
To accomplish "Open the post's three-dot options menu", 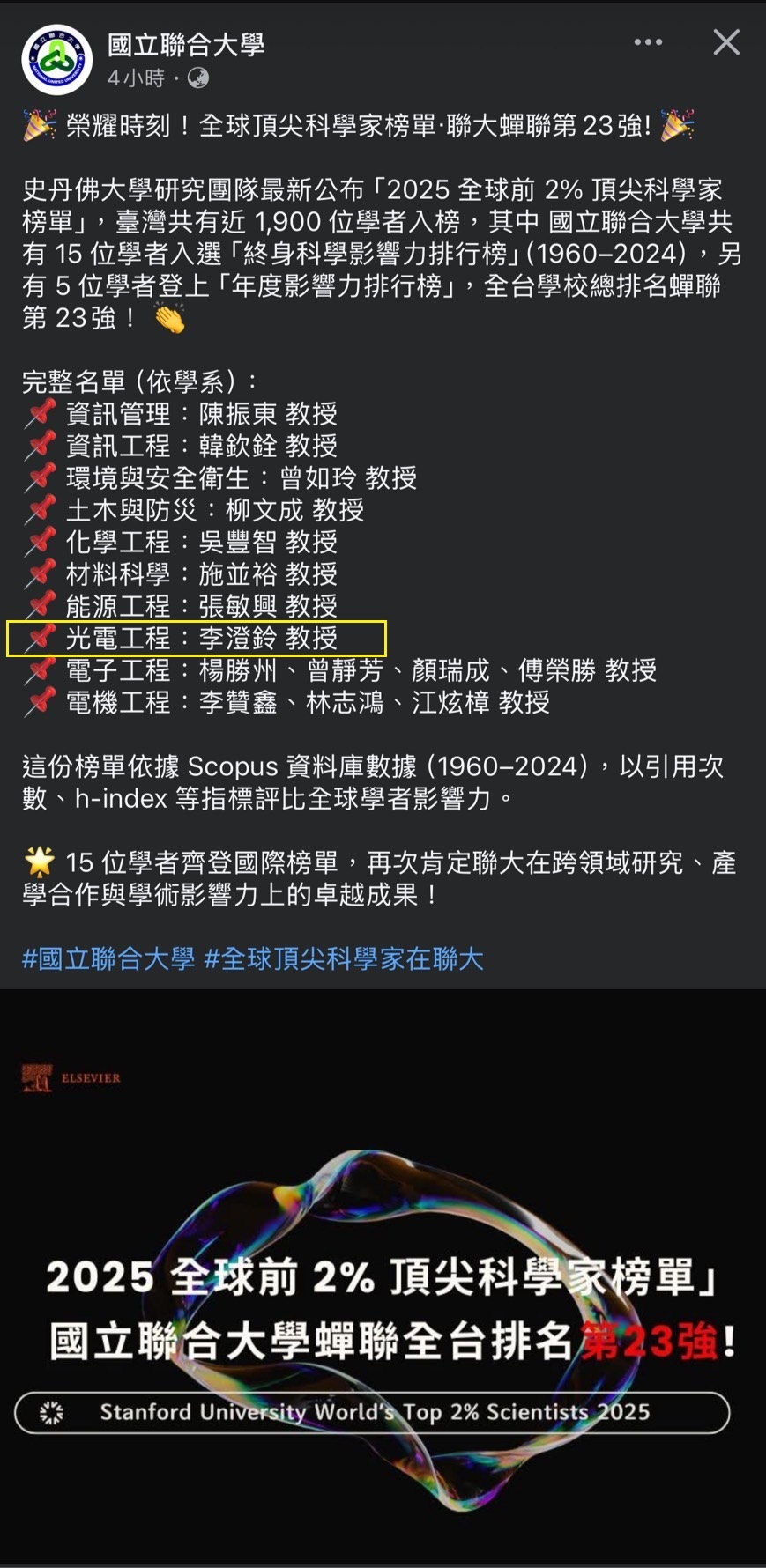I will [648, 42].
